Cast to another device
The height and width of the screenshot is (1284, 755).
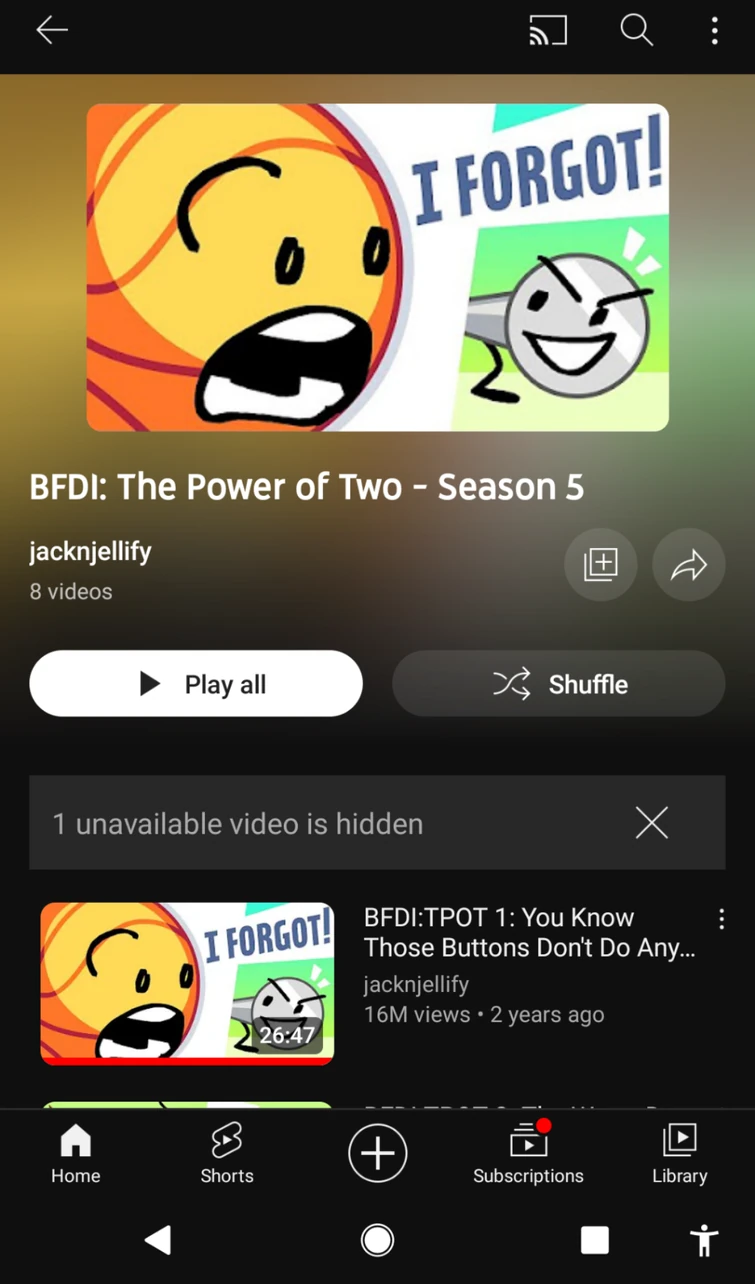tap(548, 31)
